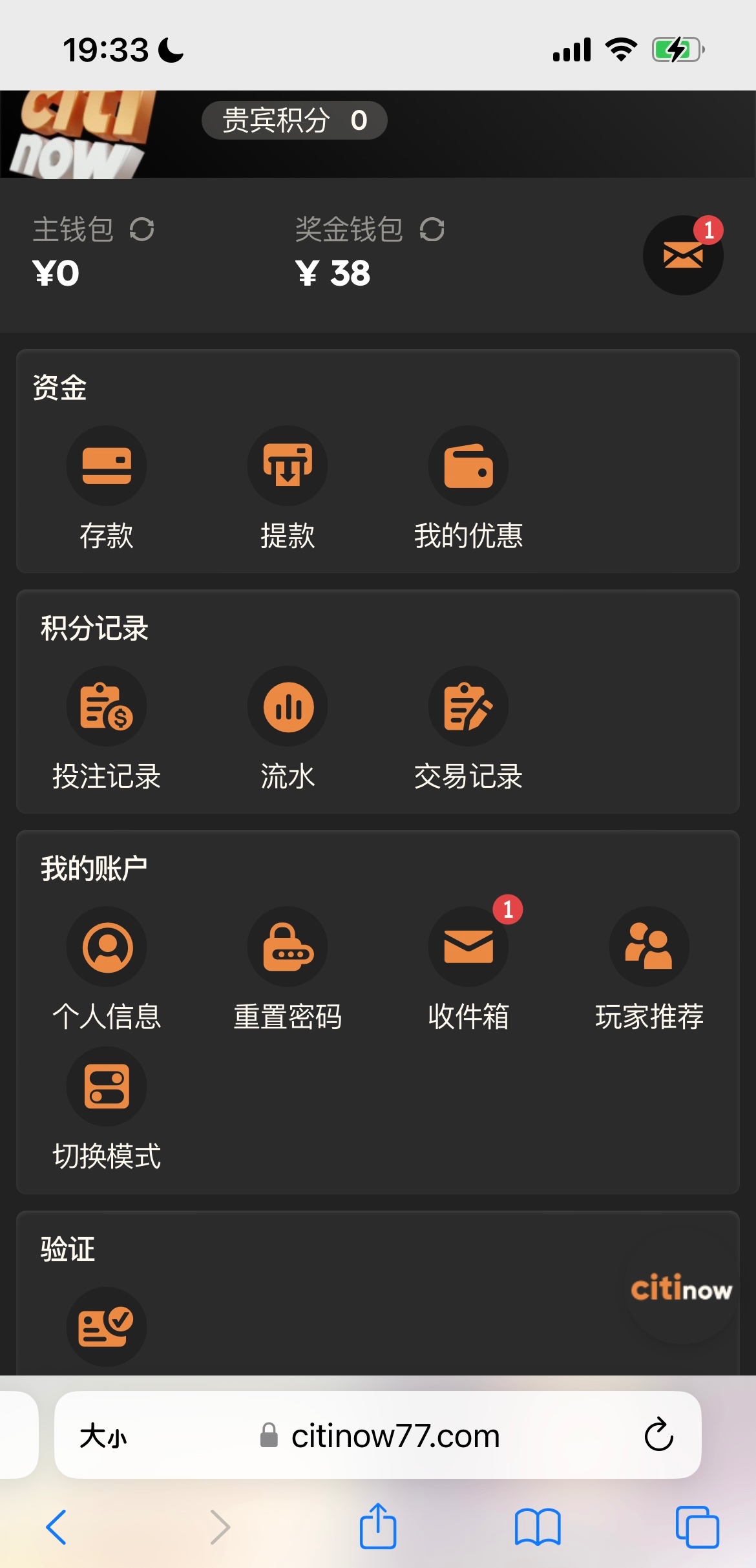
Task: Open 存款 deposit
Action: (107, 466)
